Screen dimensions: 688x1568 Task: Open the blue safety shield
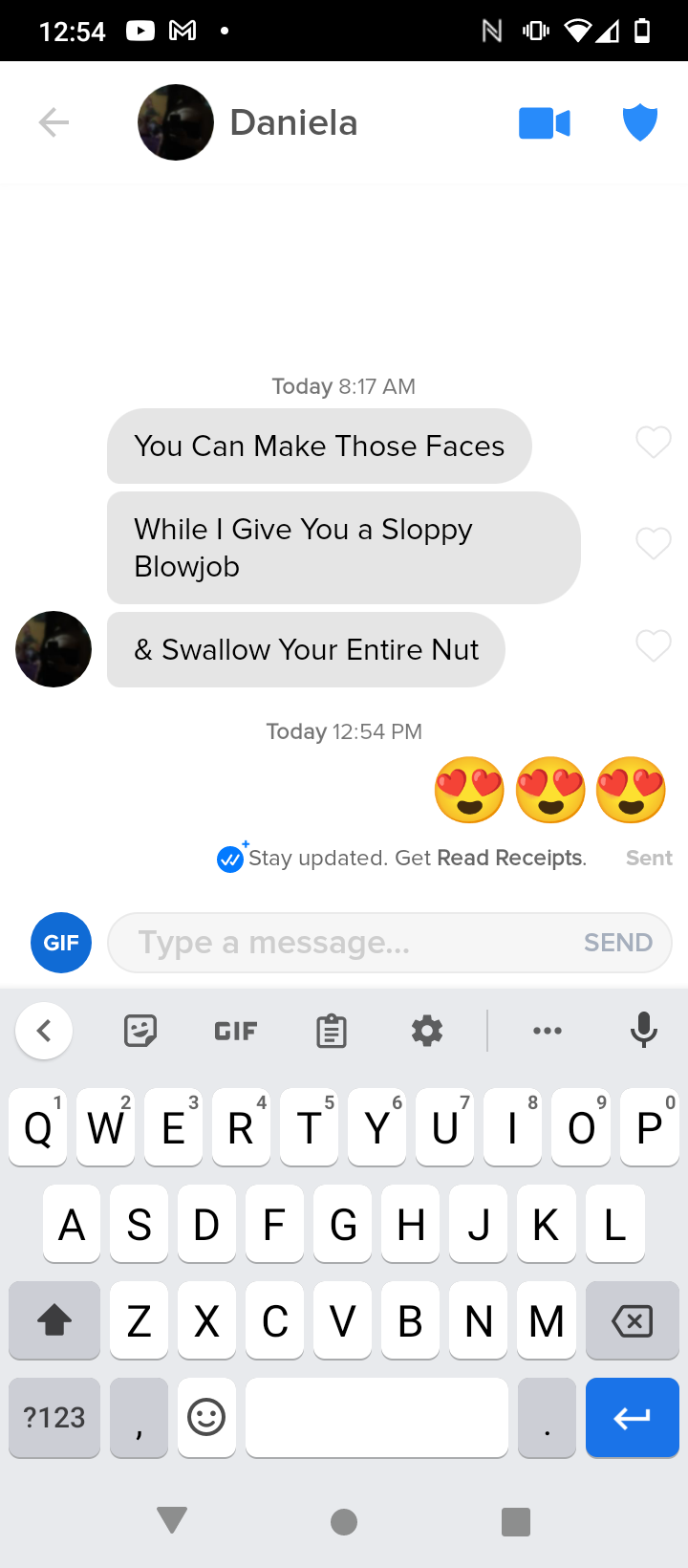[x=639, y=123]
